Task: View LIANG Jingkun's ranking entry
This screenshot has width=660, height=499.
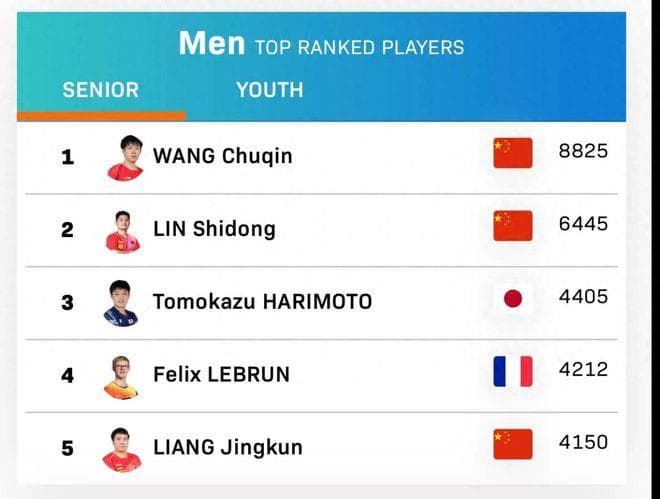Action: (x=227, y=446)
